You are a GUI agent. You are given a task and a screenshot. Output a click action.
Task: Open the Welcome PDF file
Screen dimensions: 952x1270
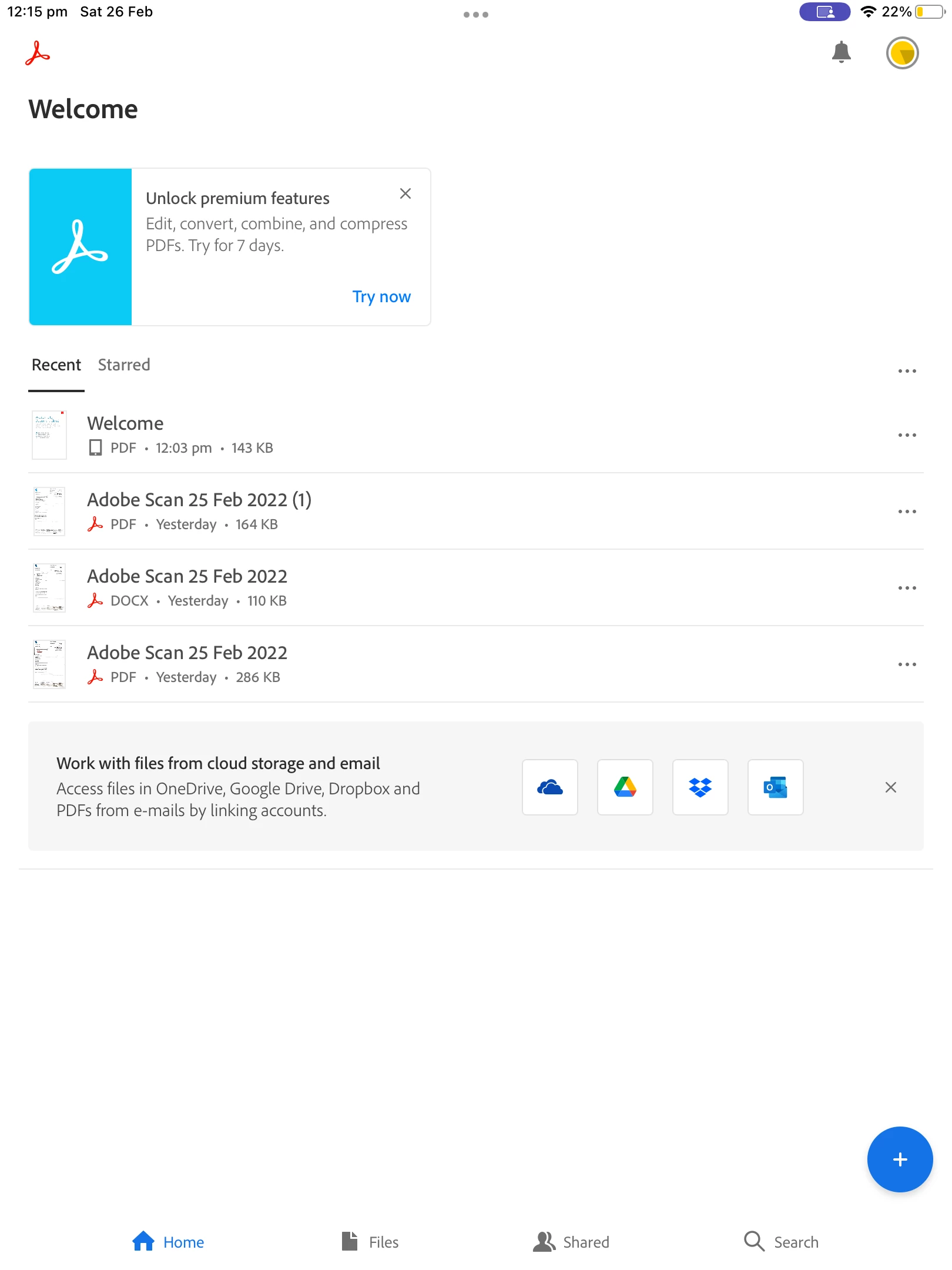point(126,424)
